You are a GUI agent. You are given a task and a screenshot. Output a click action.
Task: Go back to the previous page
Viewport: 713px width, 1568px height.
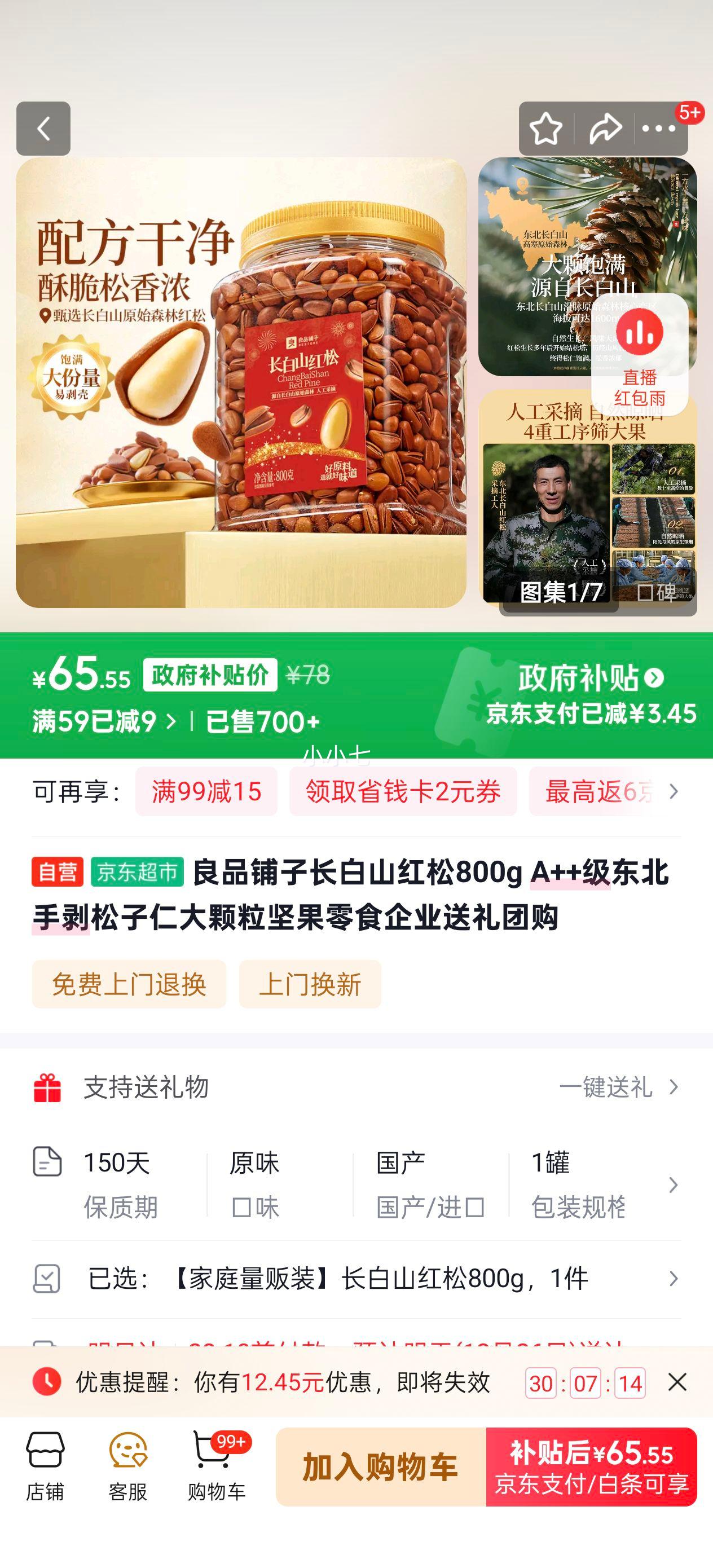click(x=43, y=129)
